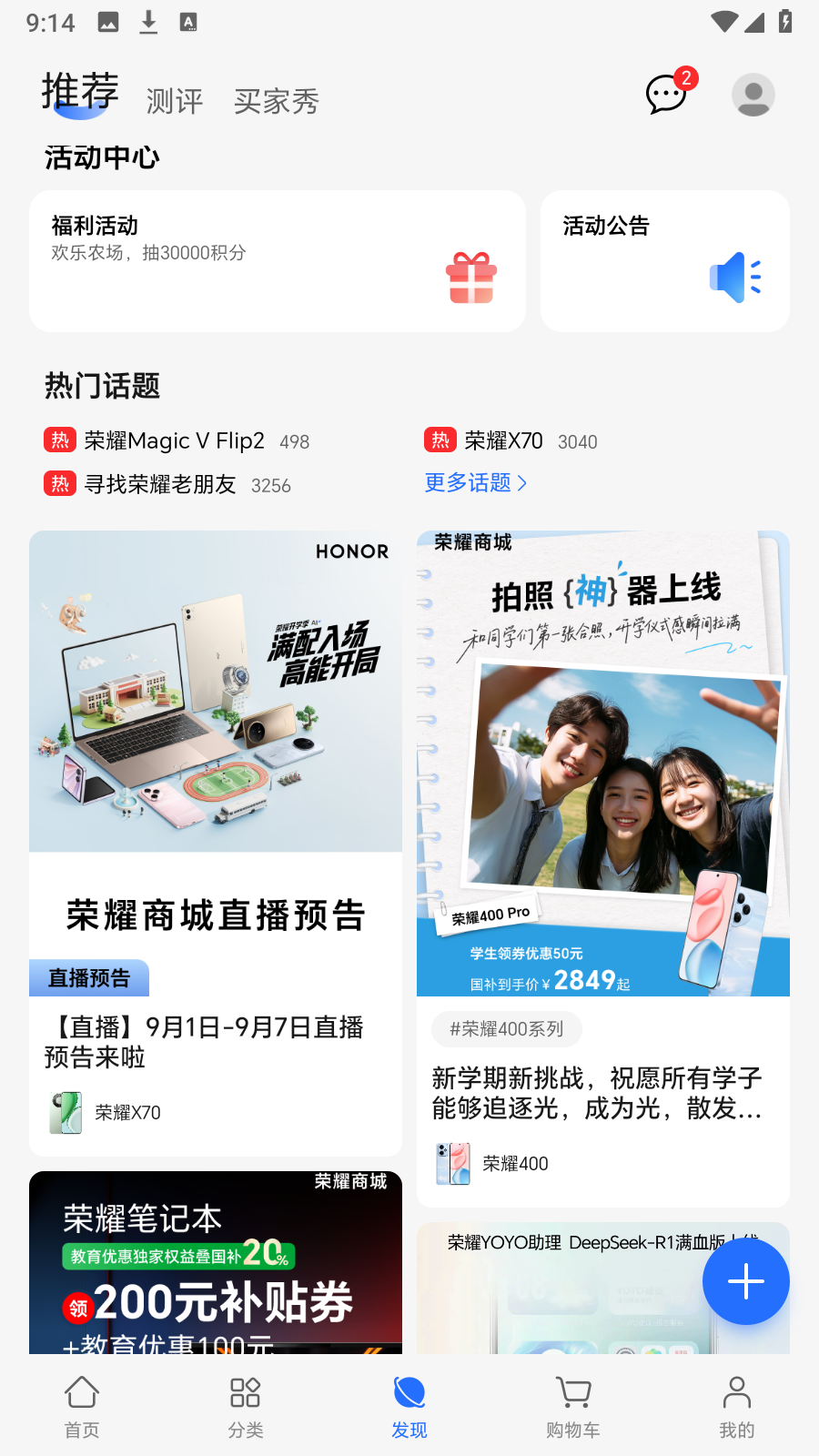Switch to the 买家秀 tab
The height and width of the screenshot is (1456, 819).
click(276, 101)
